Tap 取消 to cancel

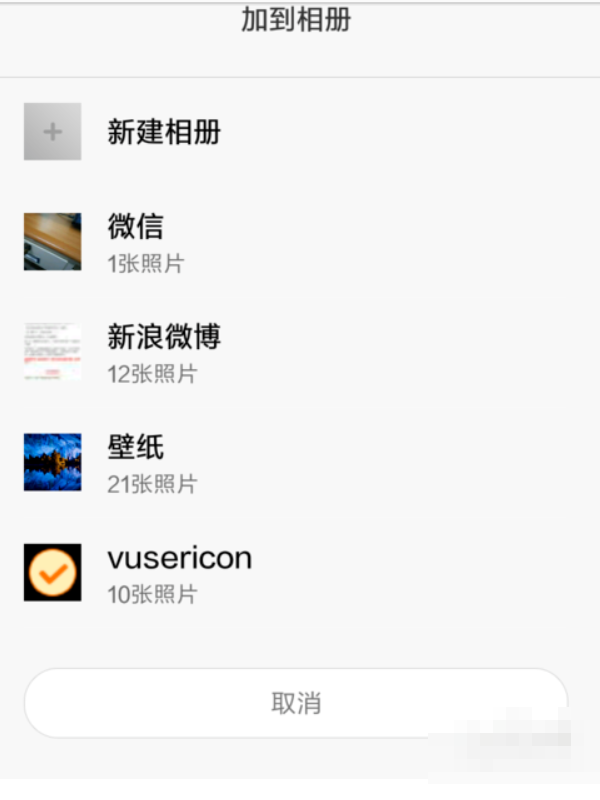(296, 703)
